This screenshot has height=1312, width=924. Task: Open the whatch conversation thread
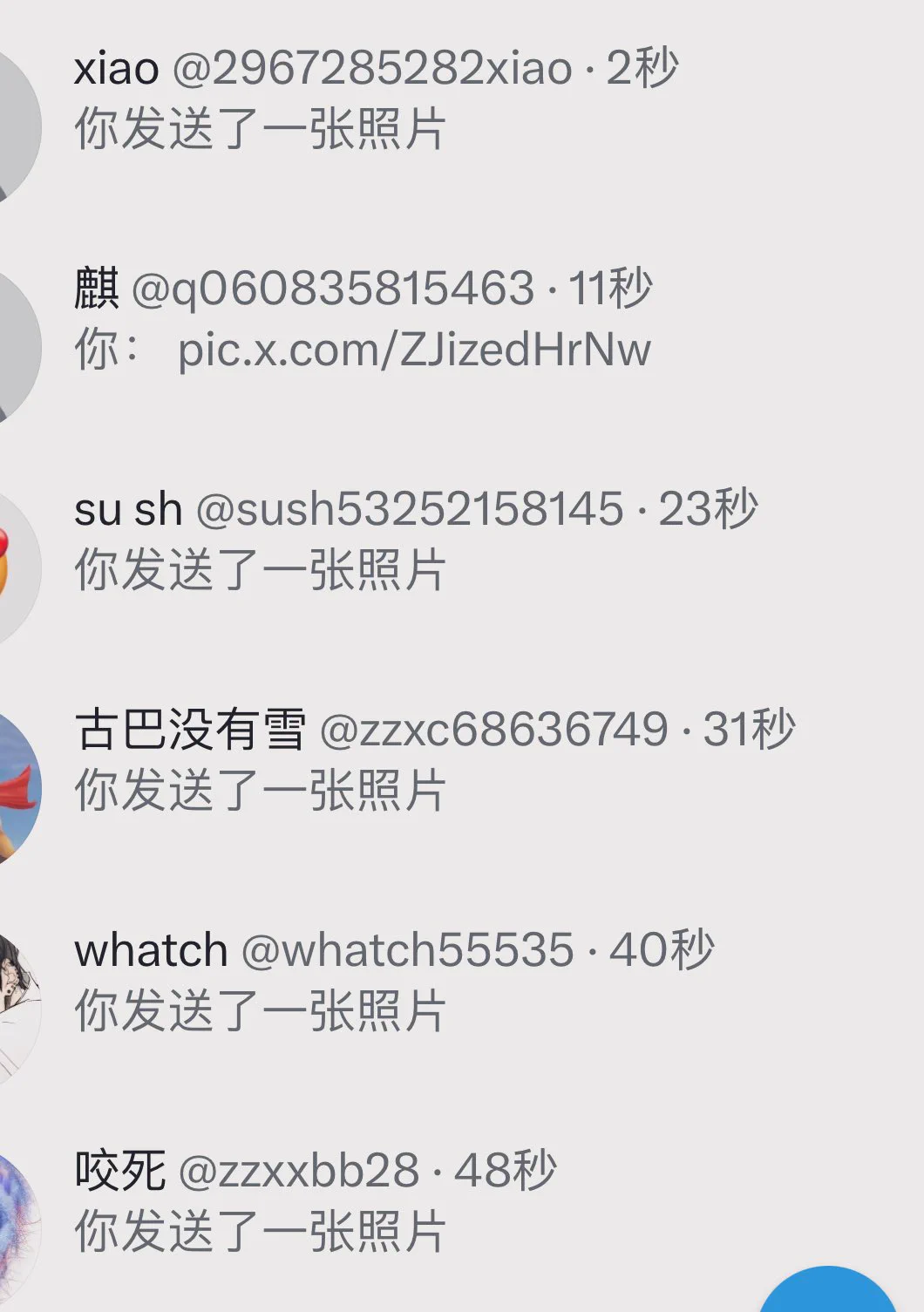point(392,980)
